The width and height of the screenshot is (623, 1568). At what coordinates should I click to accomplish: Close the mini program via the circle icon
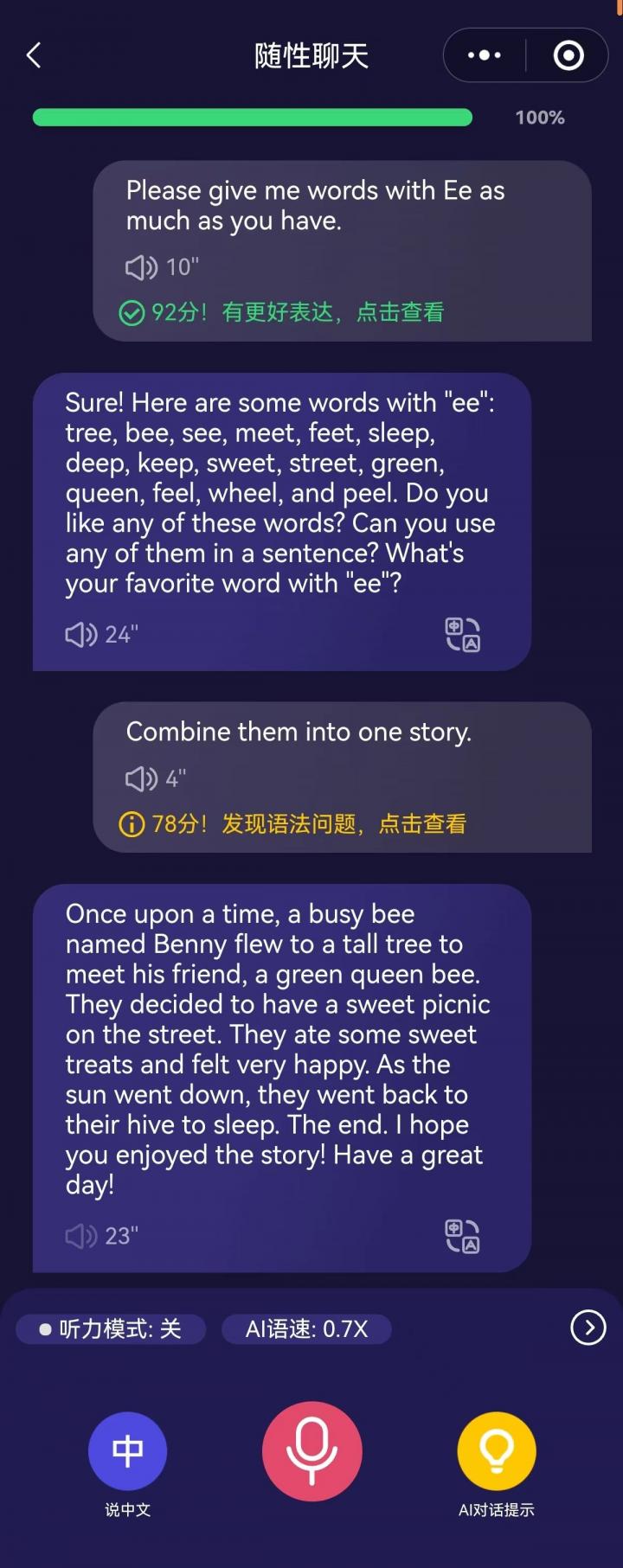(568, 55)
